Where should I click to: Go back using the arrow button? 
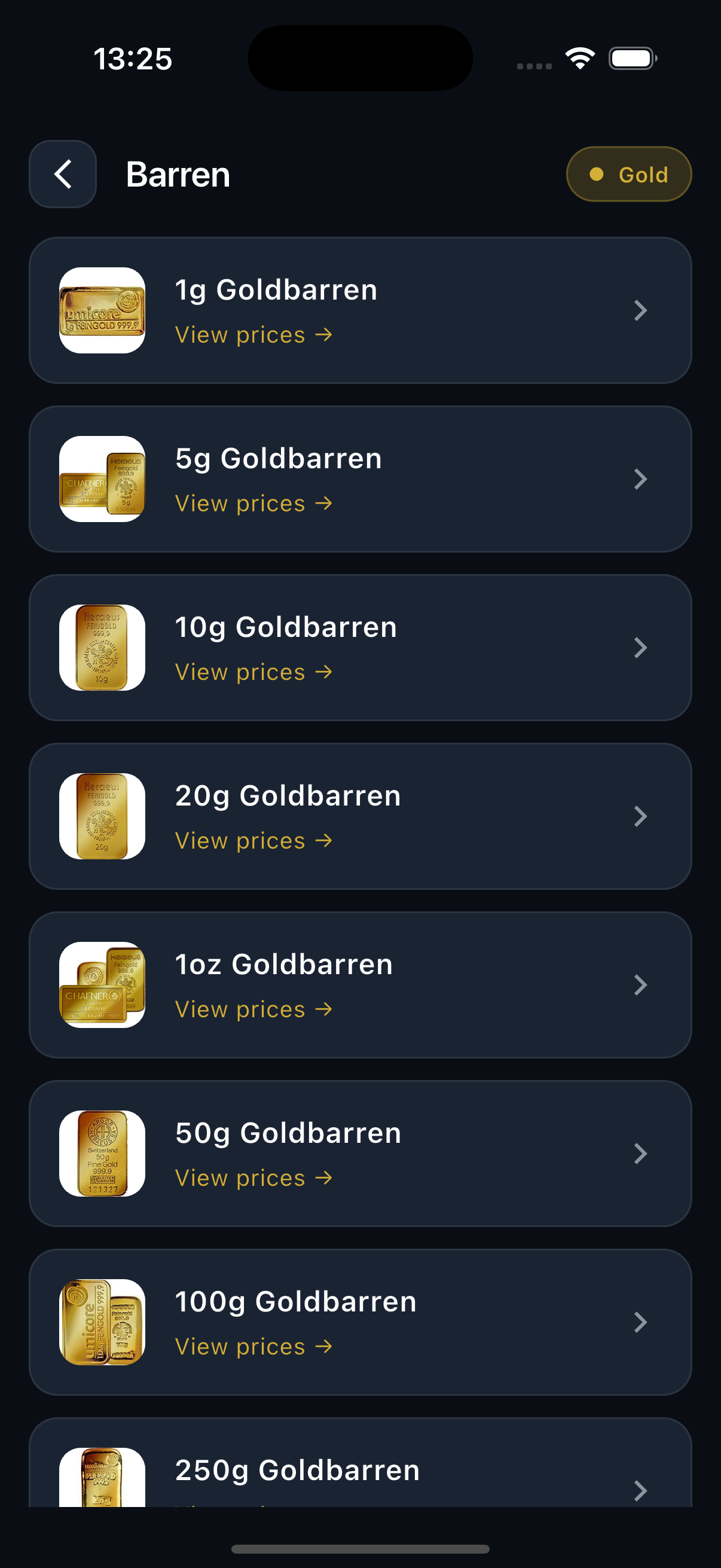[63, 174]
